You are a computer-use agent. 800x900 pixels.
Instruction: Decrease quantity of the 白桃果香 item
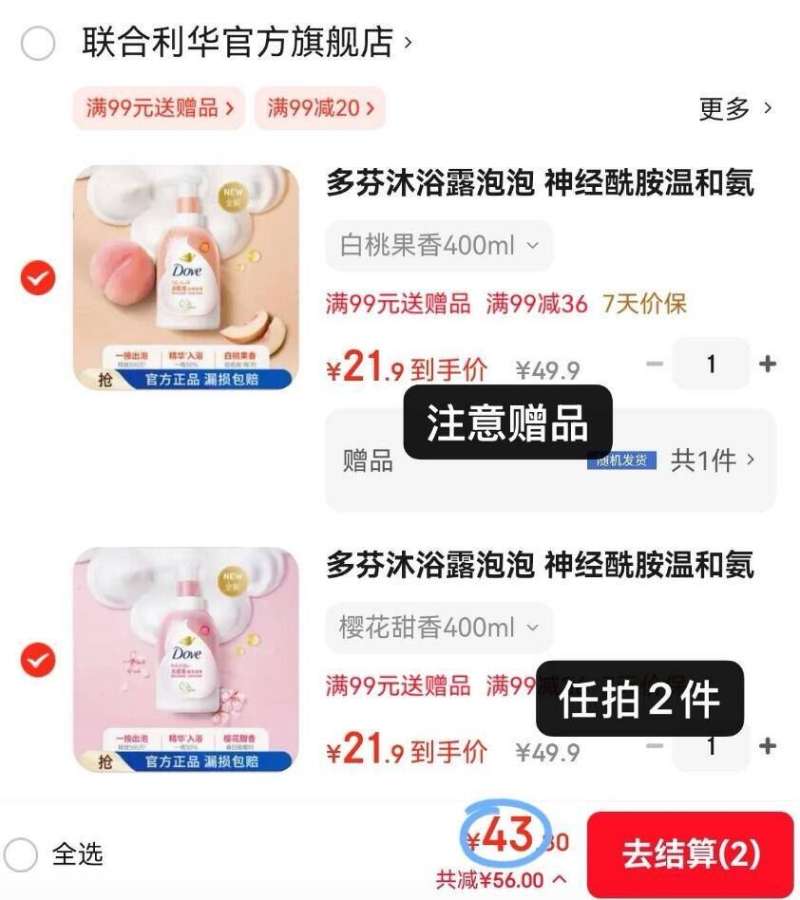(656, 363)
